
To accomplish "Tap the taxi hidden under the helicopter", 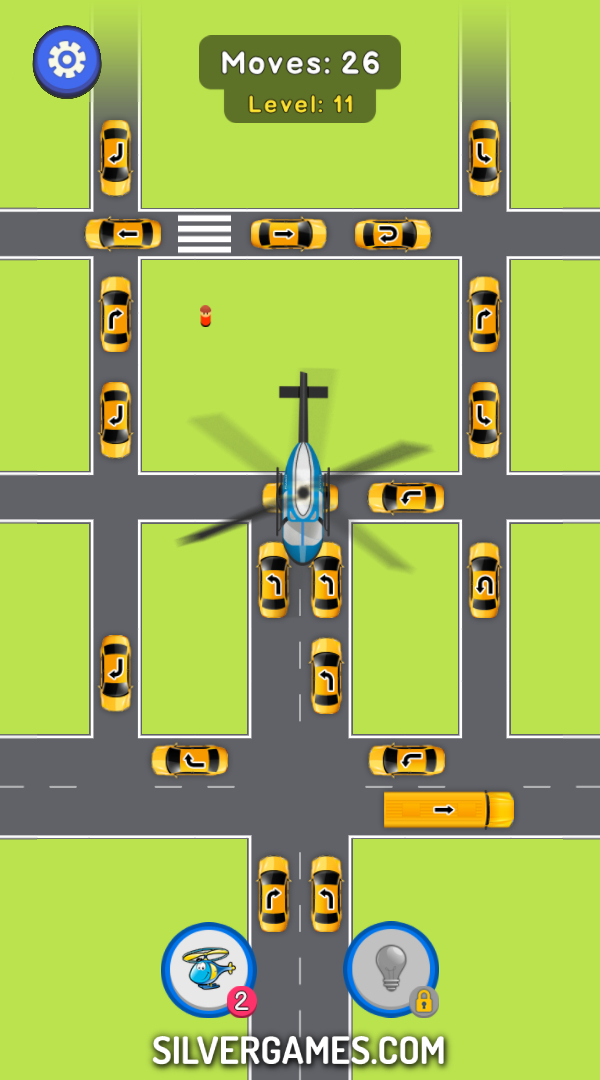I will click(272, 497).
